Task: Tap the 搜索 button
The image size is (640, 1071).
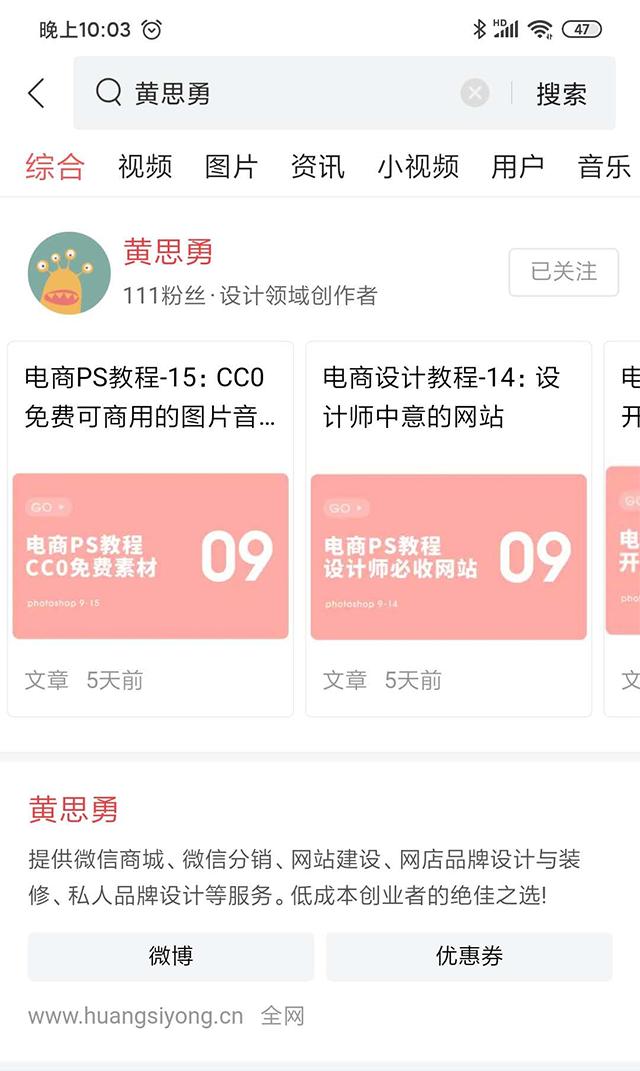Action: pos(561,94)
